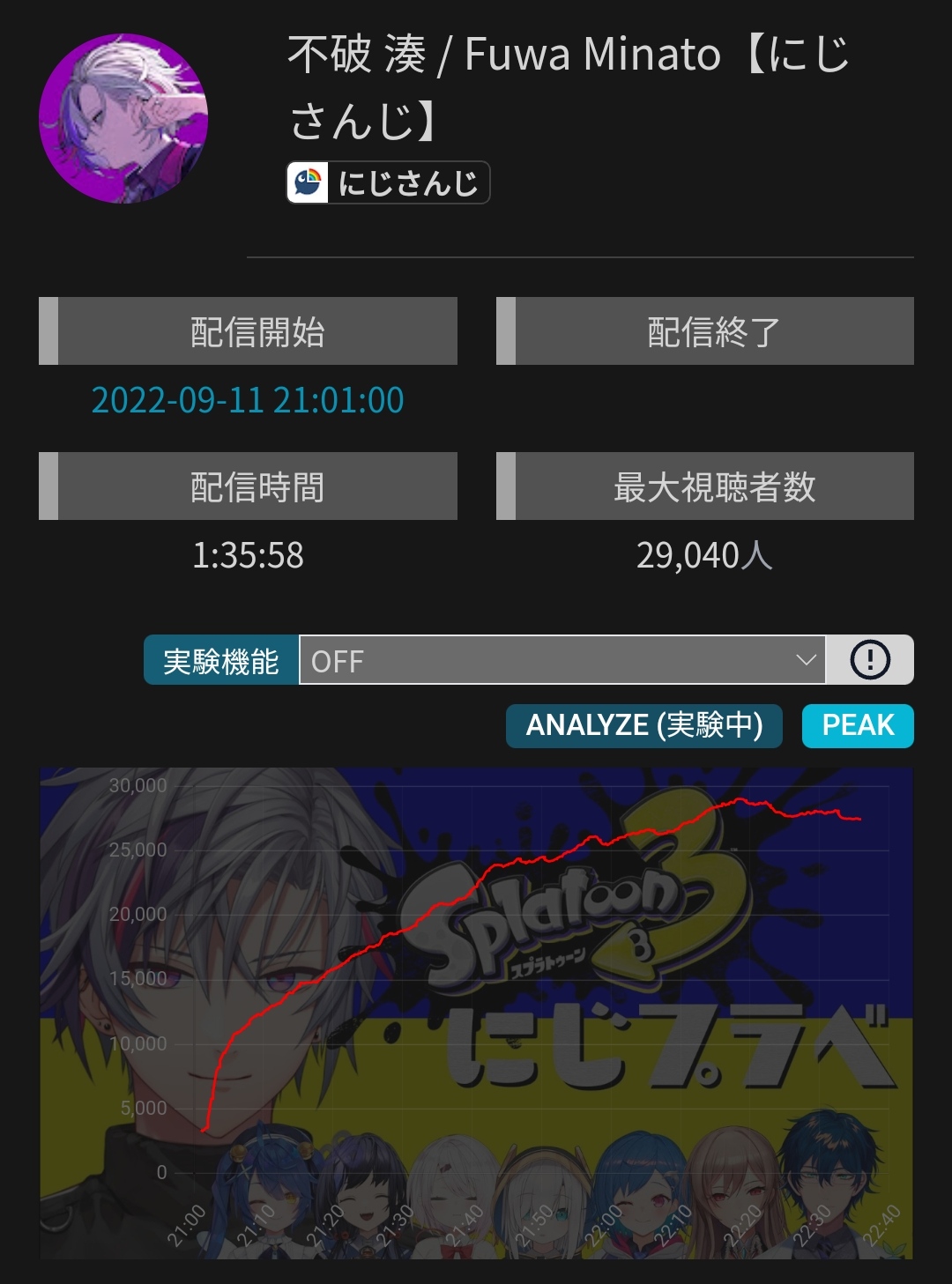
Task: Open the experimental feature info icon
Action: tap(869, 660)
